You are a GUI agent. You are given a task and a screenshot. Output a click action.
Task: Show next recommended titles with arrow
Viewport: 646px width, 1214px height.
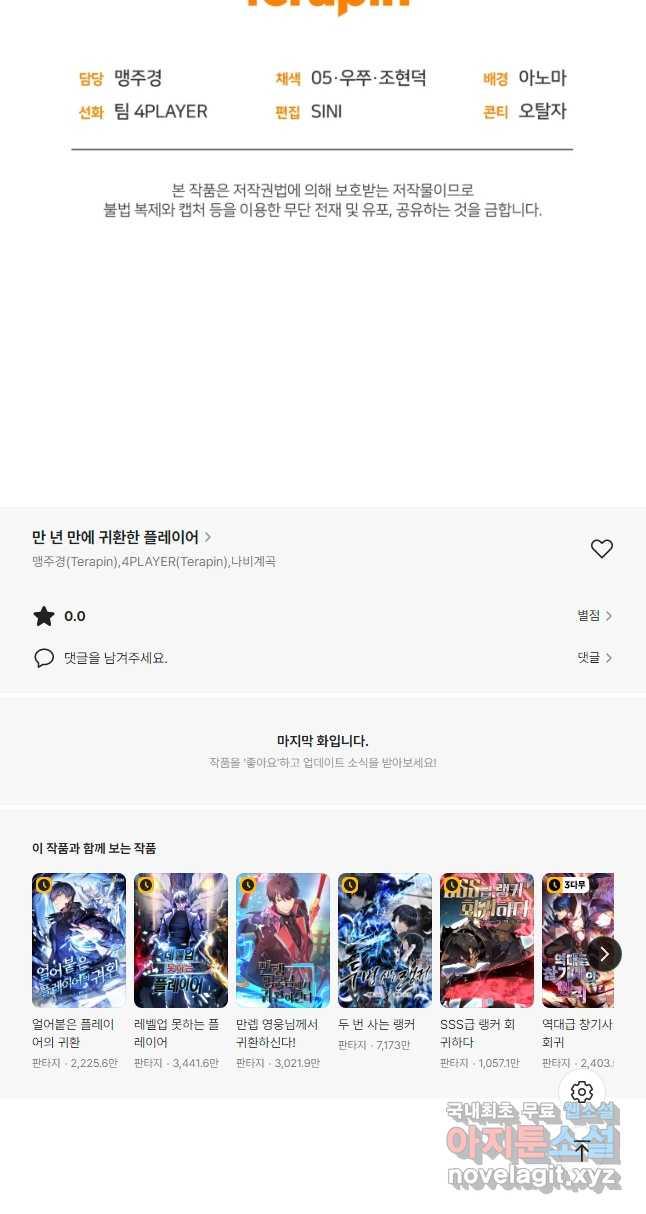click(604, 954)
